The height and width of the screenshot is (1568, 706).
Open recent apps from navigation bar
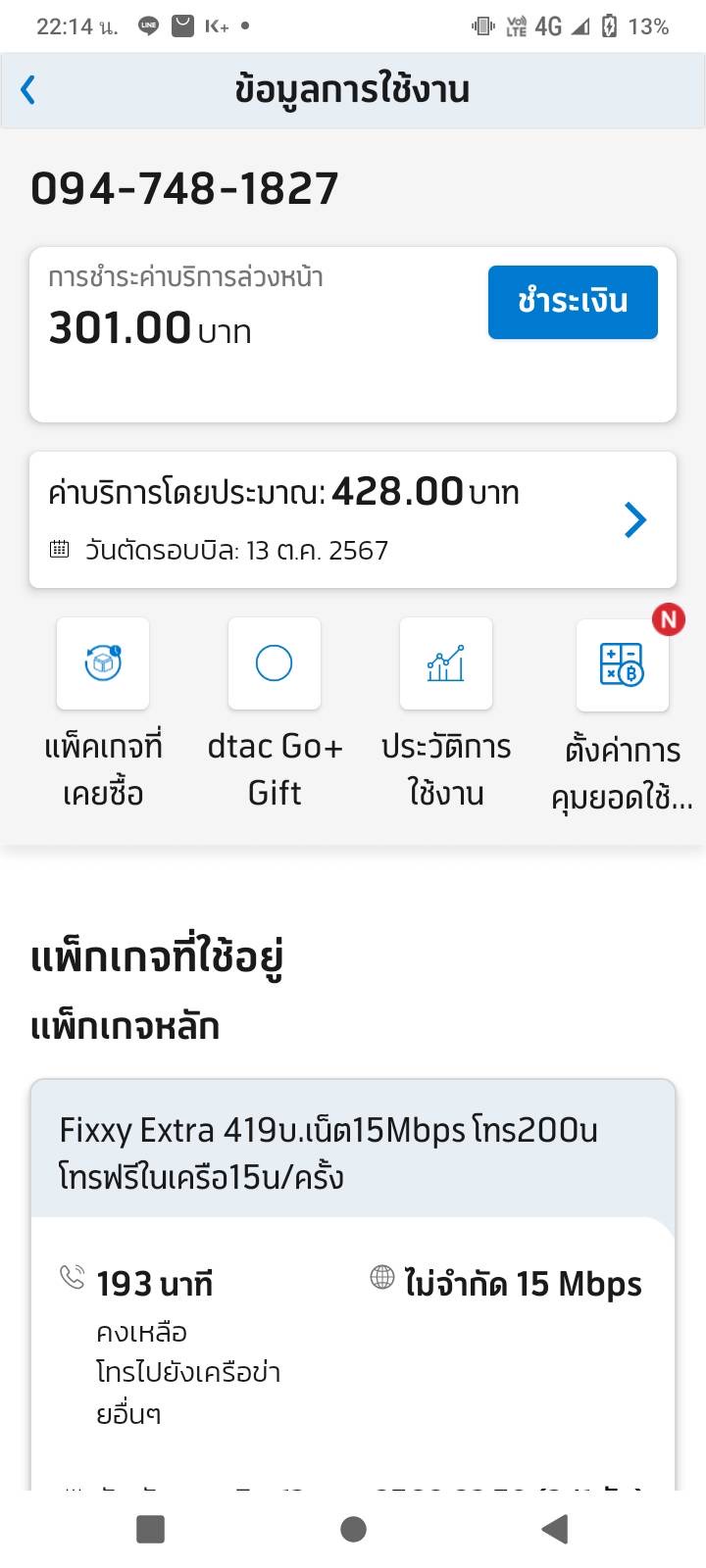pos(150,1529)
